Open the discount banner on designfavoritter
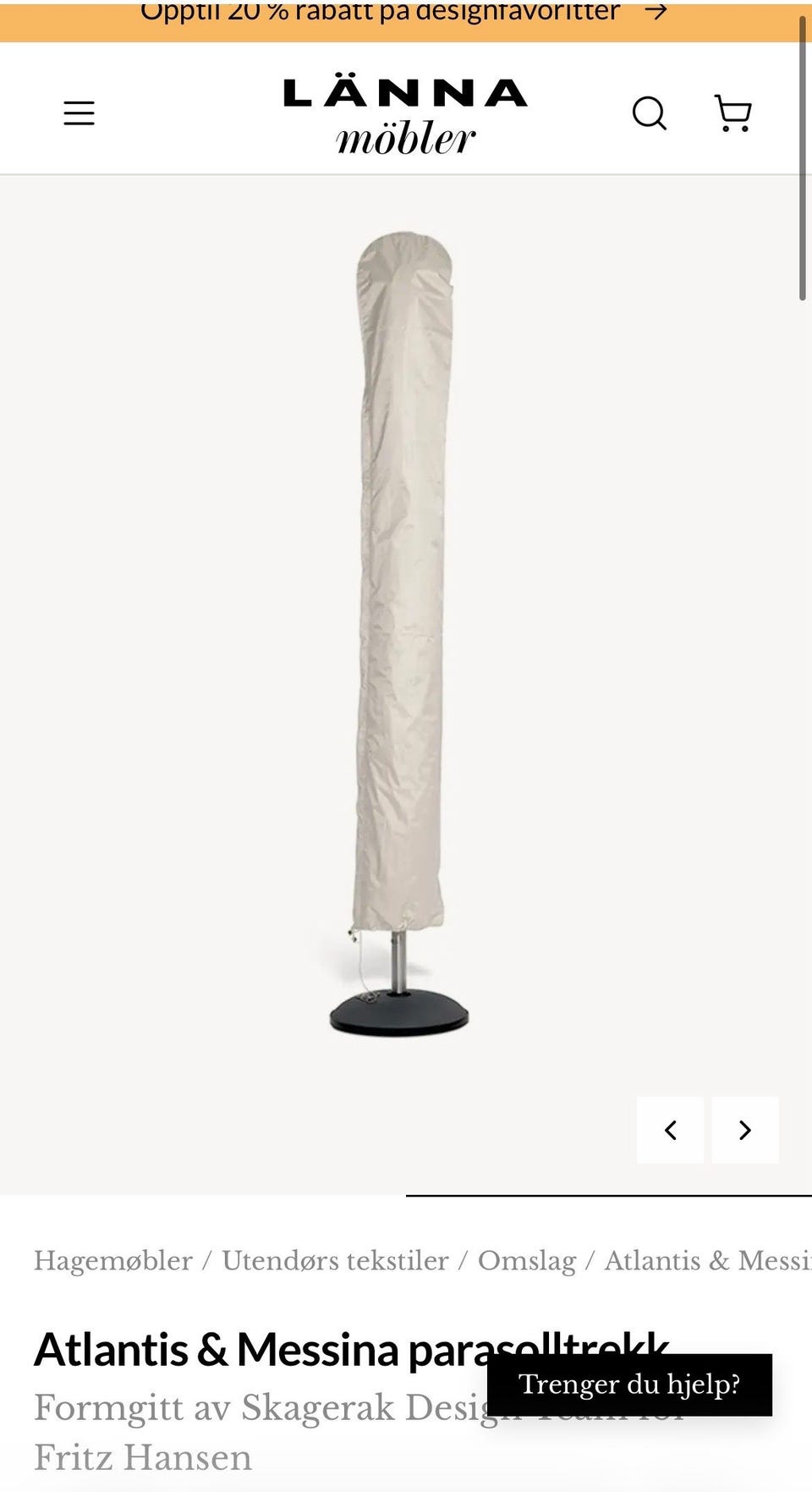The height and width of the screenshot is (1492, 812). pos(404,14)
